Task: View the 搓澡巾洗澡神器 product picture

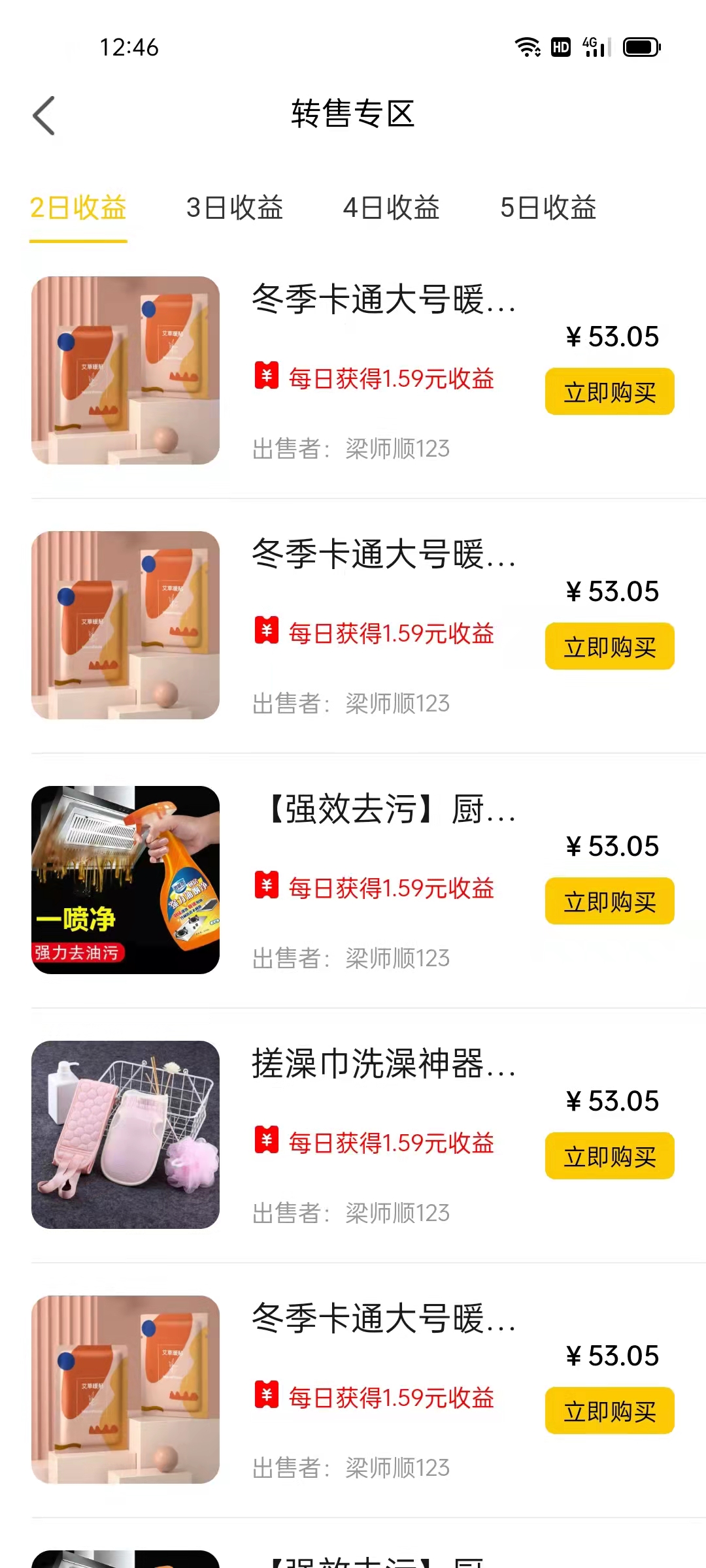Action: click(126, 1134)
